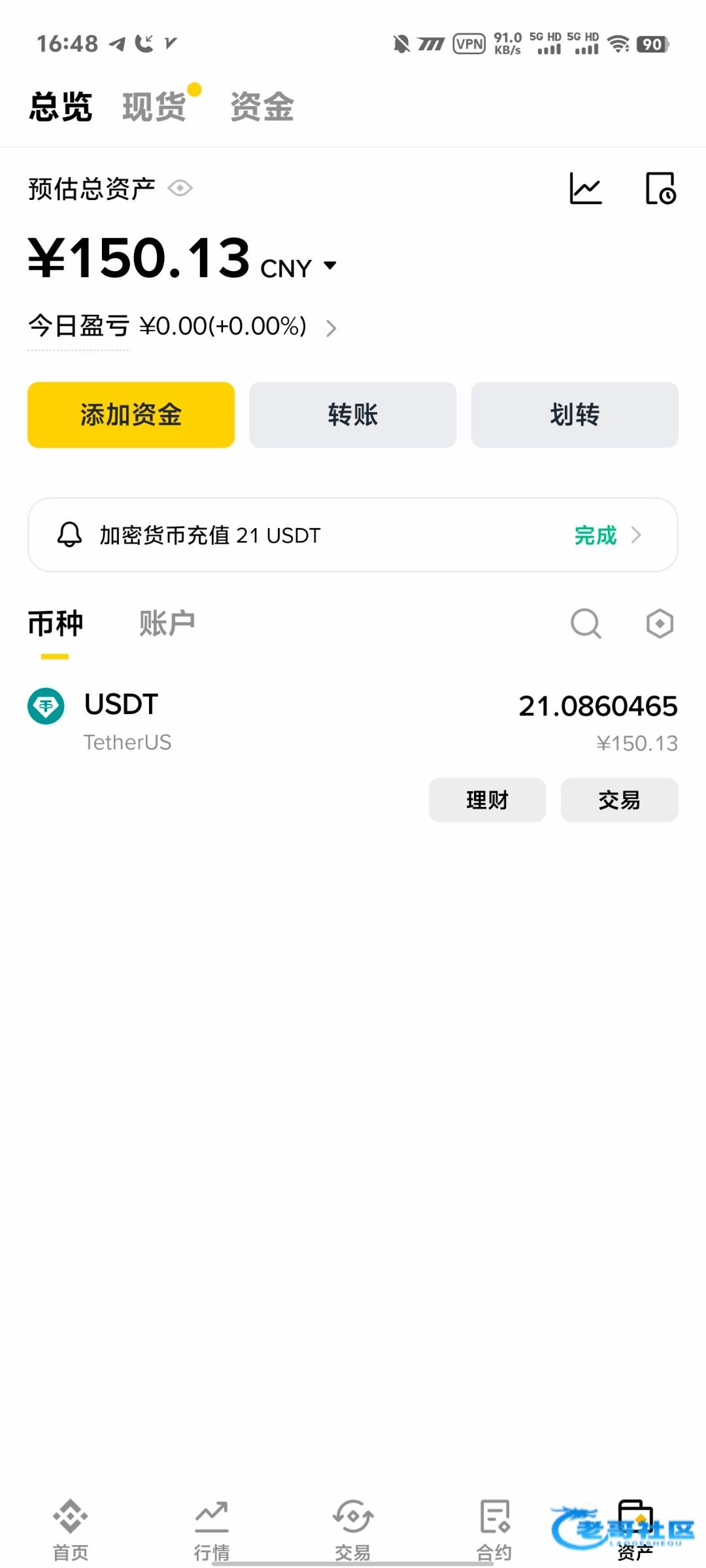Tap the 添加资金 button

131,415
